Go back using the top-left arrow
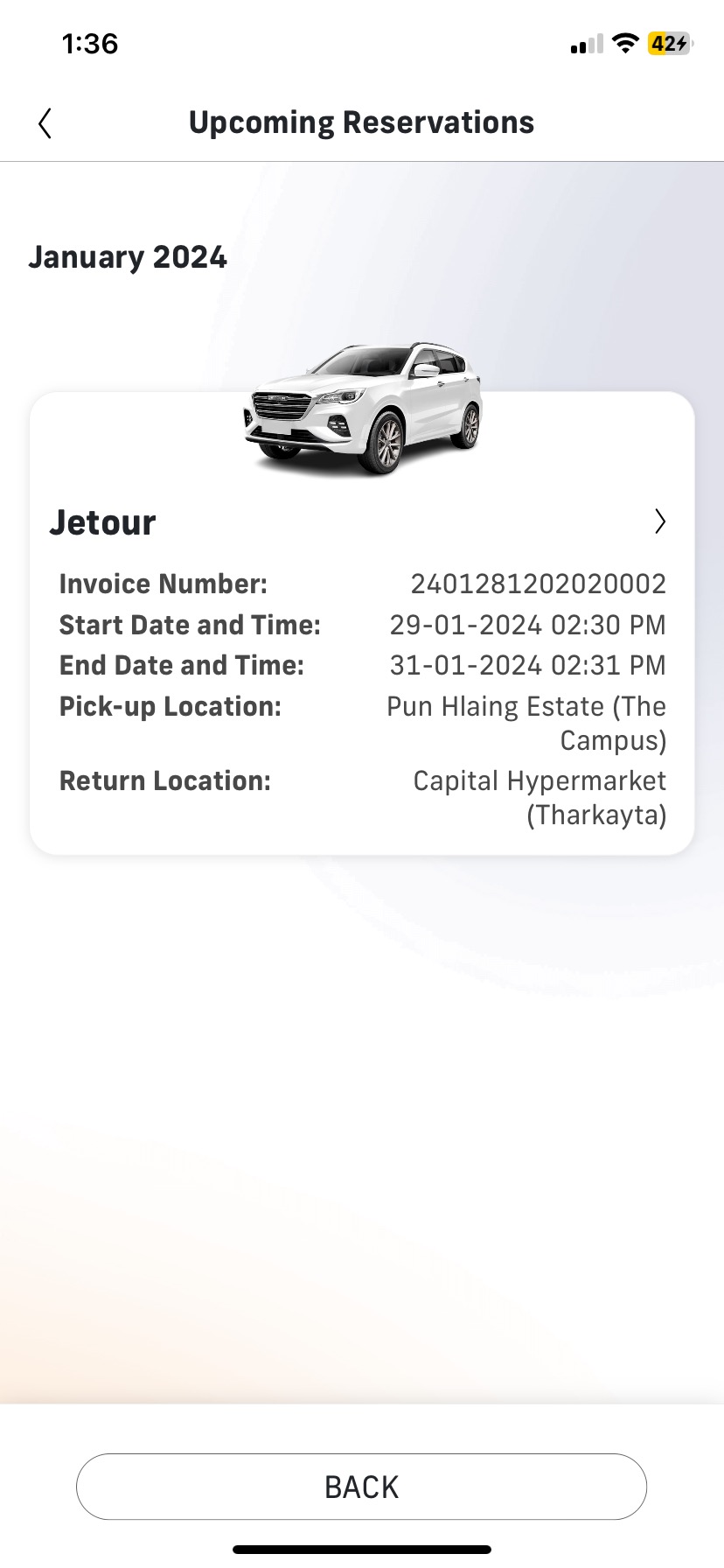Screen dimensions: 724x1568 [45, 123]
